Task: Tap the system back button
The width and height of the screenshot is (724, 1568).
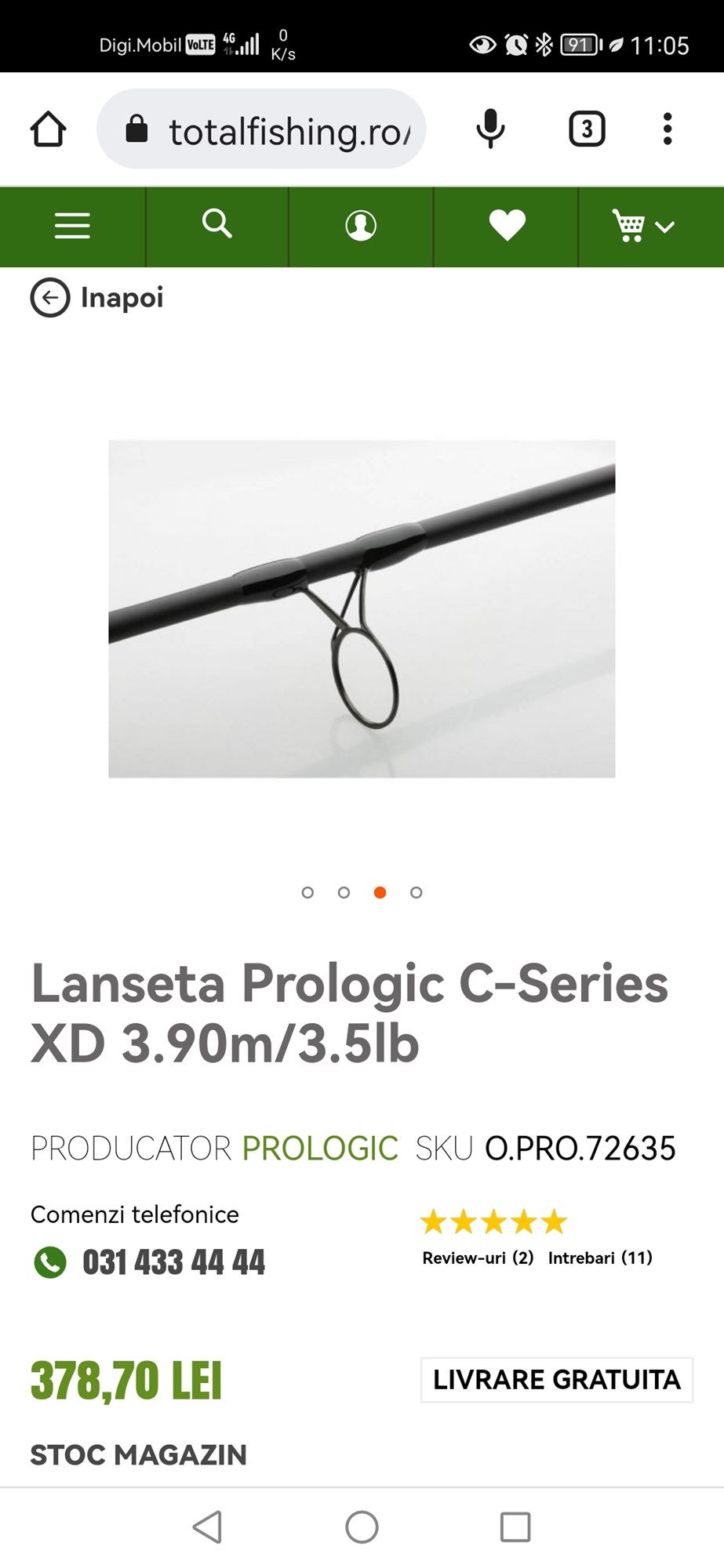Action: click(208, 1527)
